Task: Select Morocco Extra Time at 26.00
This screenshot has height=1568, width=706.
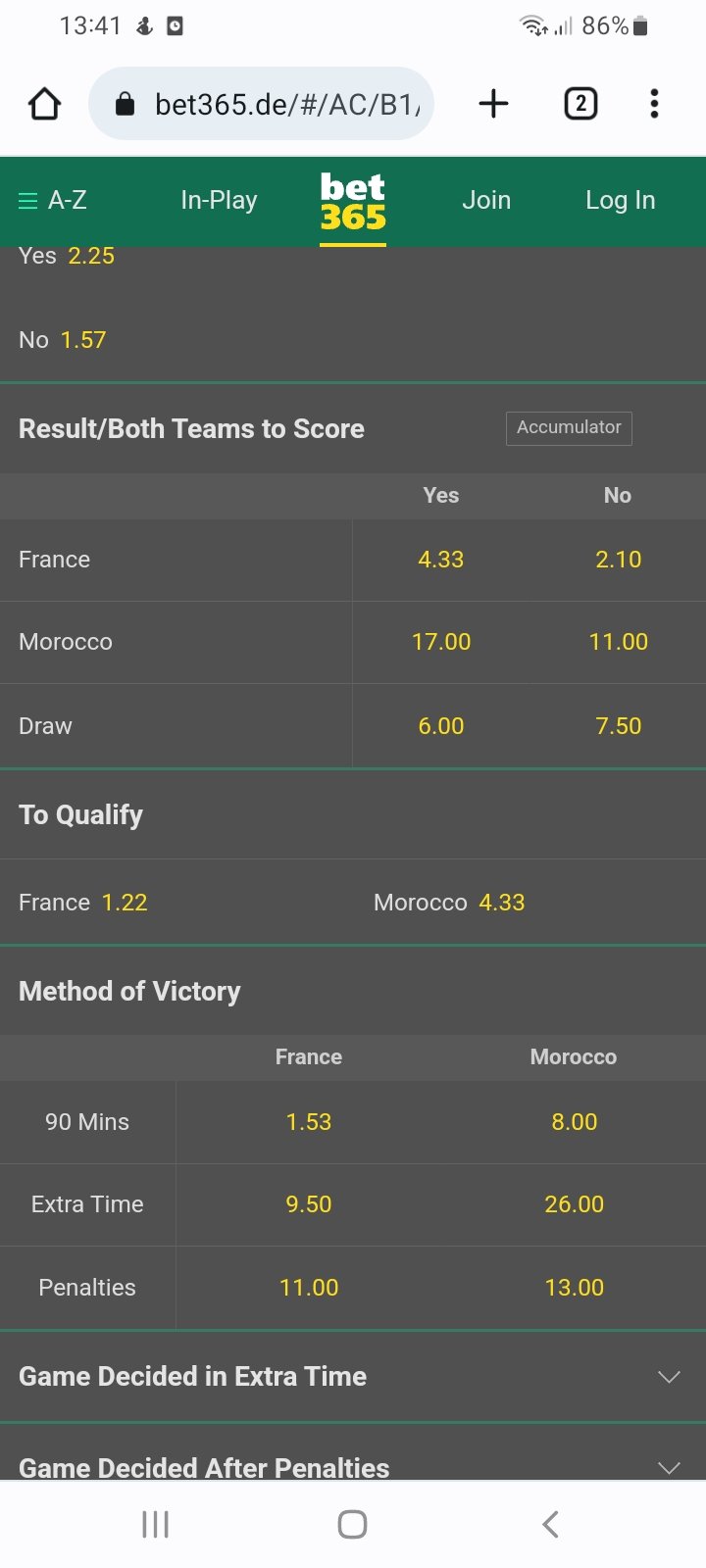Action: [574, 1204]
